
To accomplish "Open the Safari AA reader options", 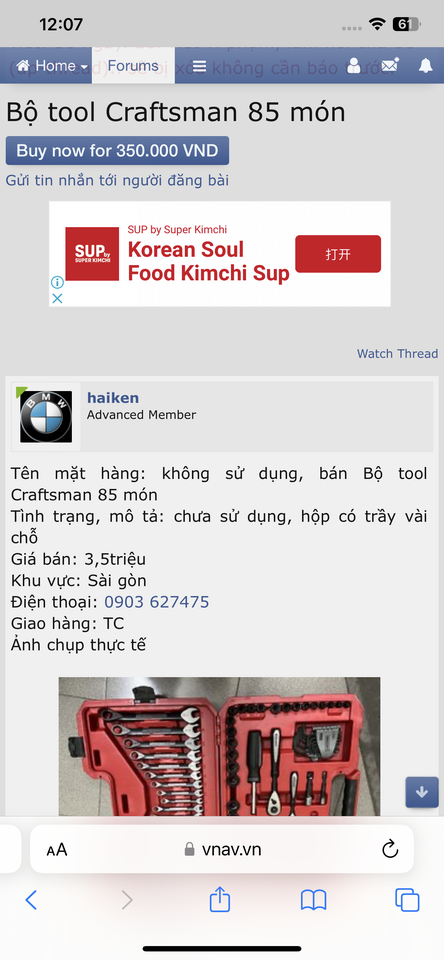I will coord(57,850).
